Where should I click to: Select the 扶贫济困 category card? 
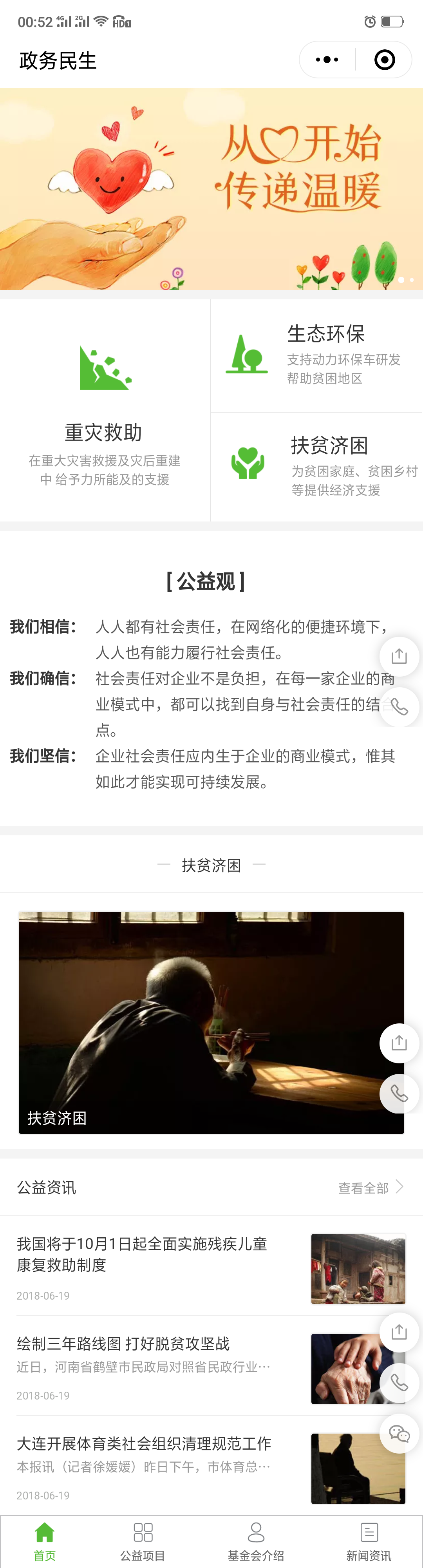316,466
